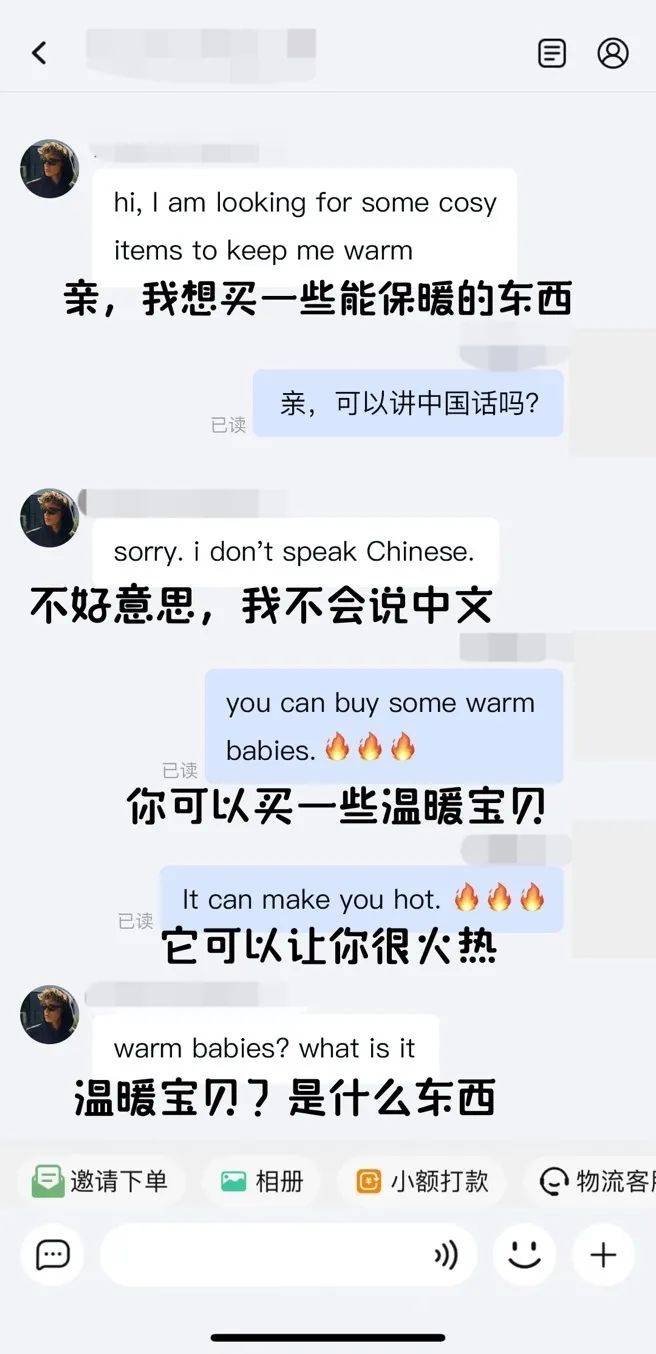Go back using the top-left arrow
The height and width of the screenshot is (1354, 656).
(39, 53)
